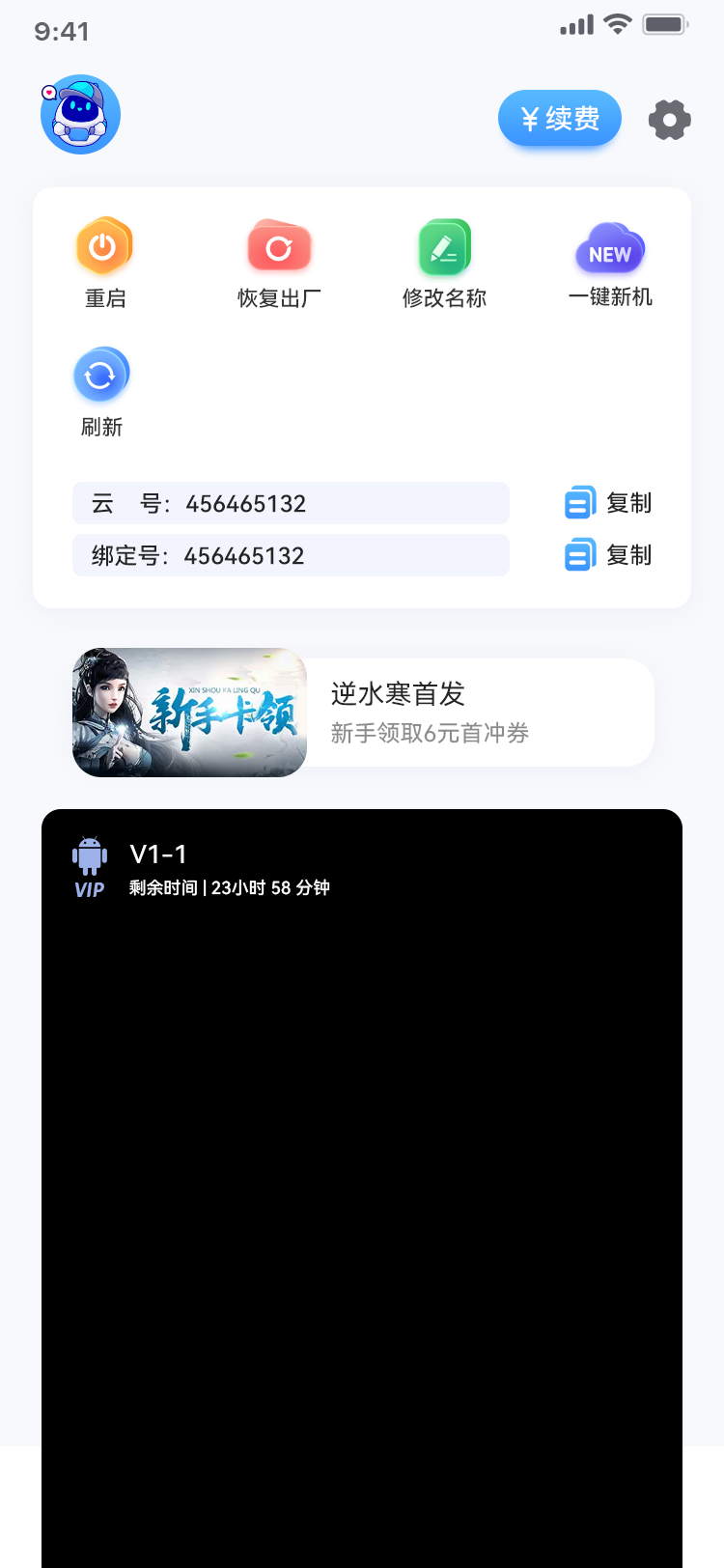Screen dimensions: 724x1568
Task: Click the copy icon beside the 绑定号 field
Action: 579,555
